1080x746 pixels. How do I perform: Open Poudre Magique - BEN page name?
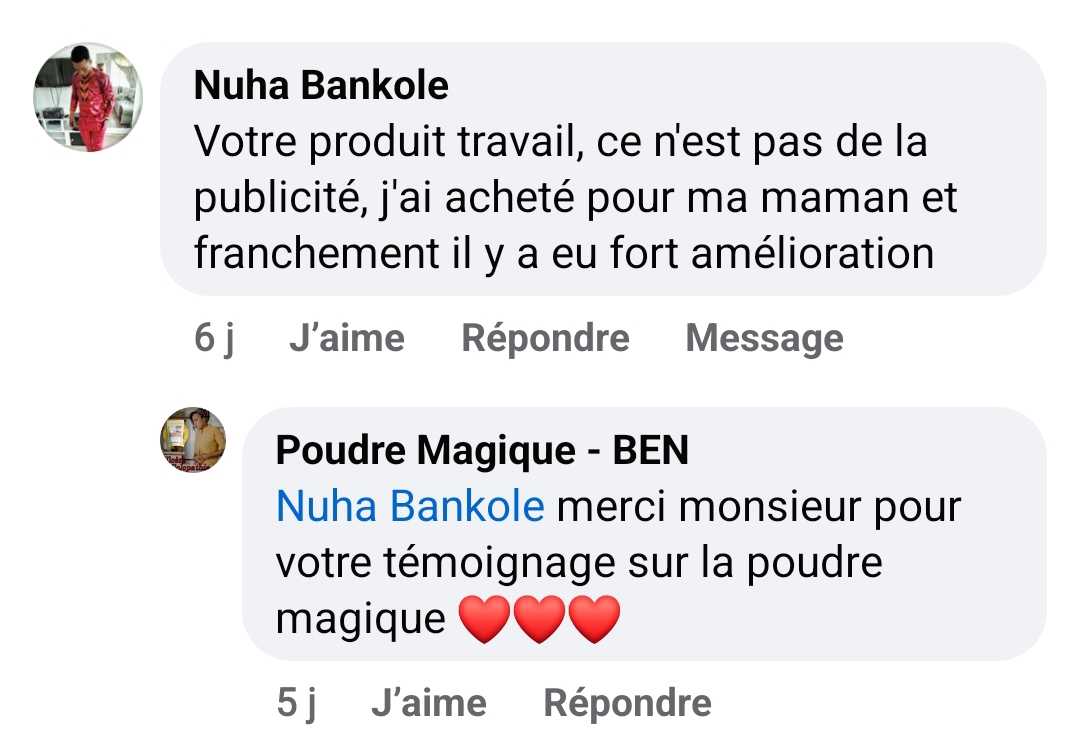point(482,451)
